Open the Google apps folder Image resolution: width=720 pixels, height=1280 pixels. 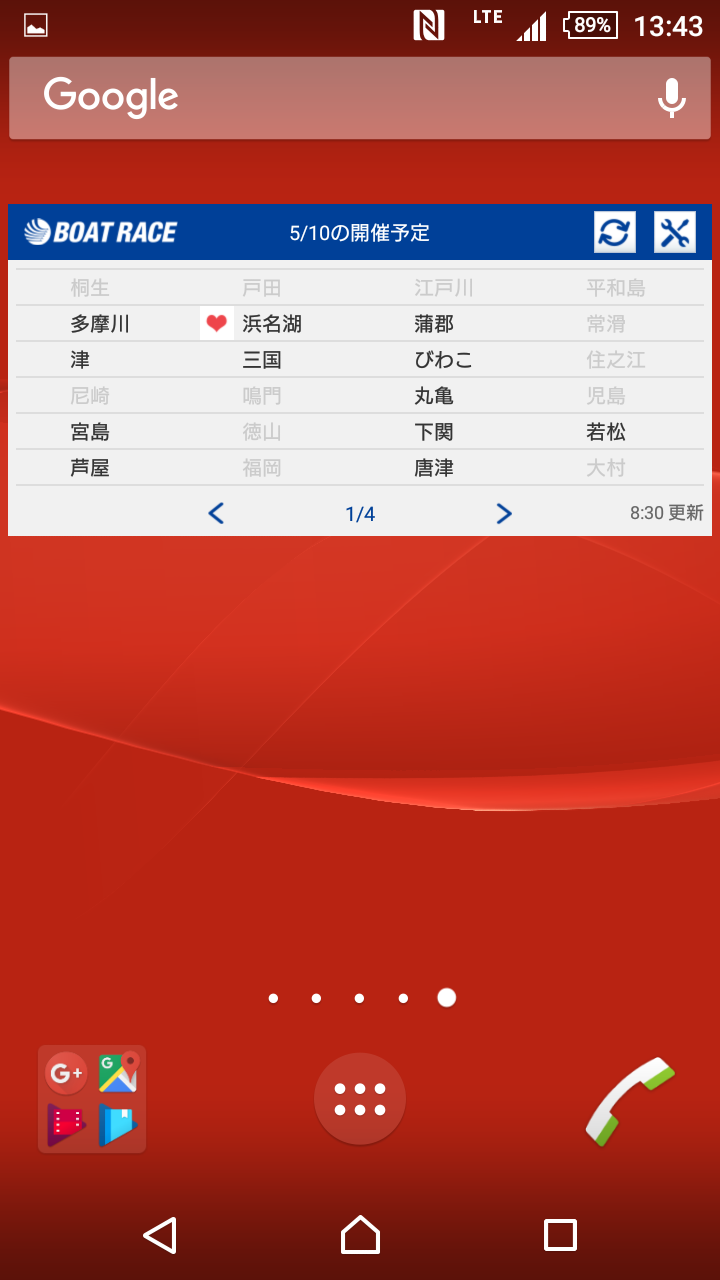[92, 1099]
